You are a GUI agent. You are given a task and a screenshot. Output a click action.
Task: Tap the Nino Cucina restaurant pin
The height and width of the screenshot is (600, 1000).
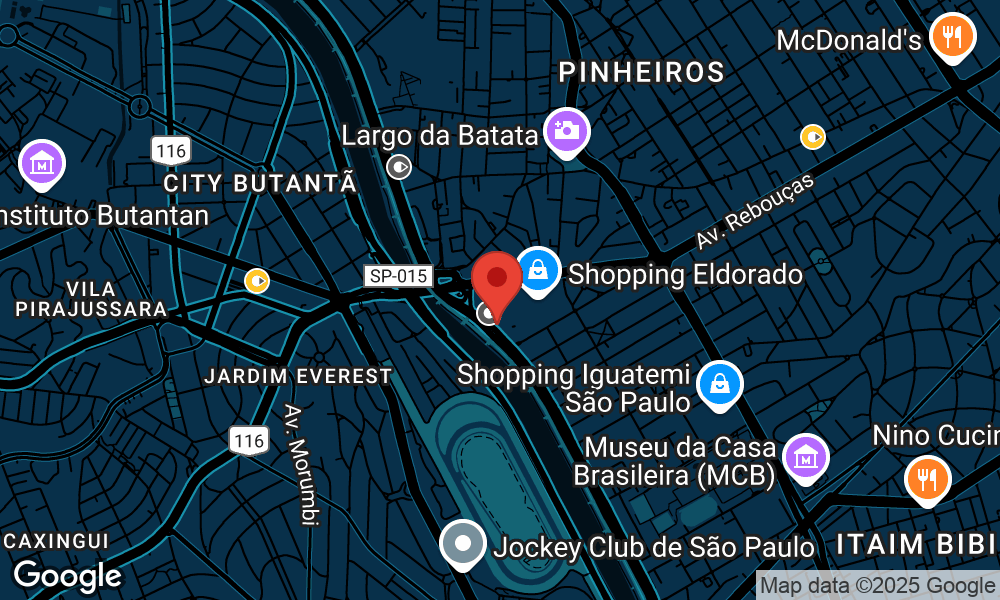click(928, 478)
